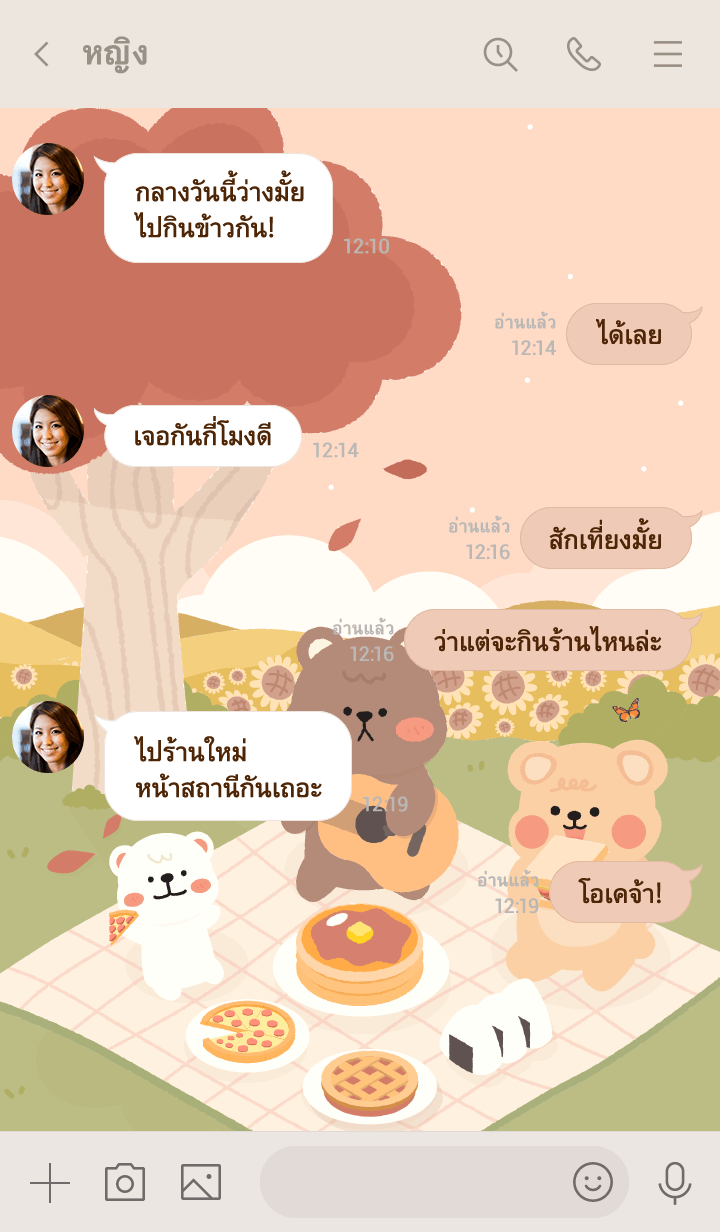Viewport: 720px width, 1232px height.
Task: Go back from the chat with หญิง
Action: point(41,54)
